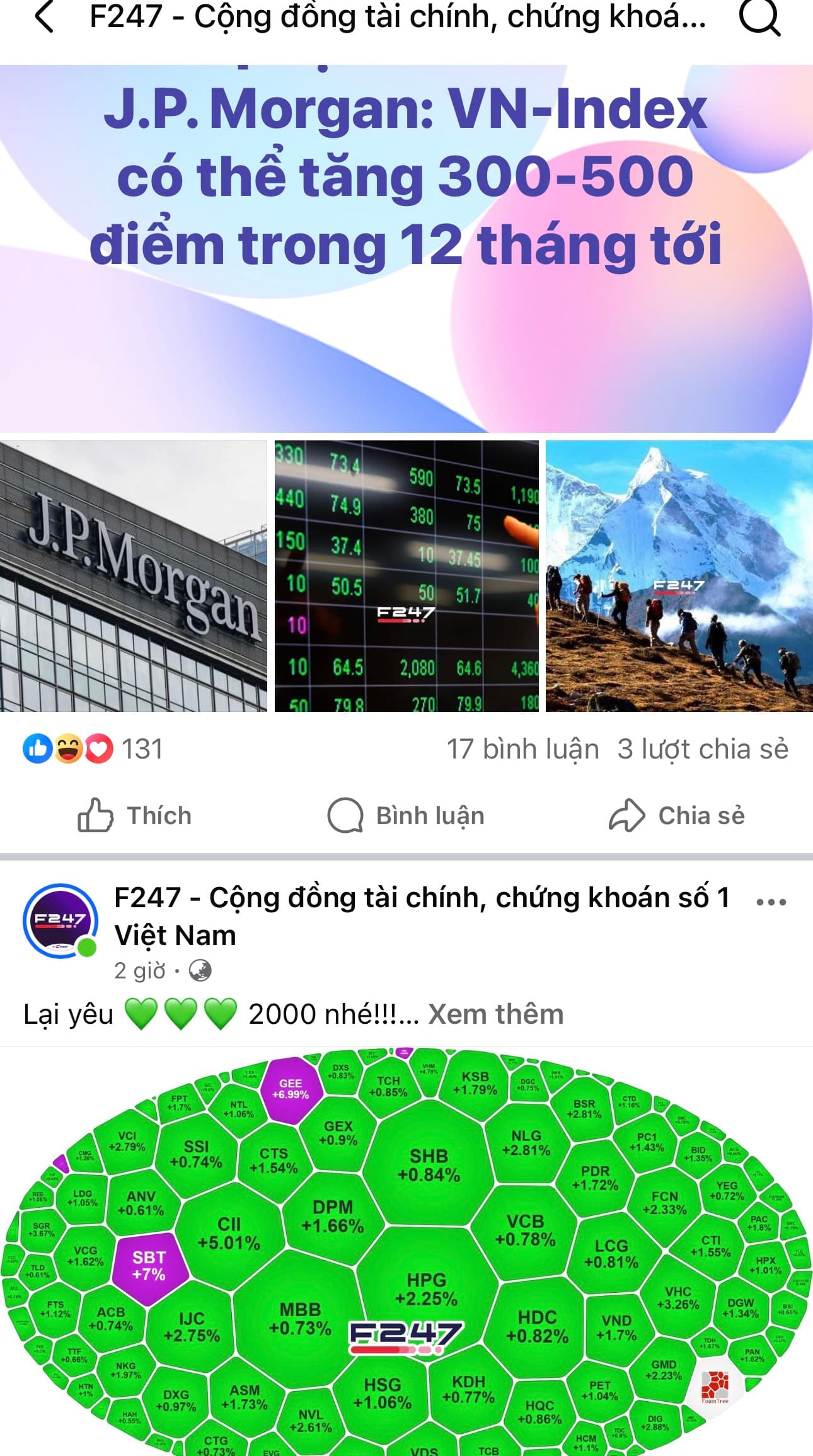The width and height of the screenshot is (813, 1456).
Task: Open the J.P. Morgan VN-Index banner image
Action: pos(406,248)
